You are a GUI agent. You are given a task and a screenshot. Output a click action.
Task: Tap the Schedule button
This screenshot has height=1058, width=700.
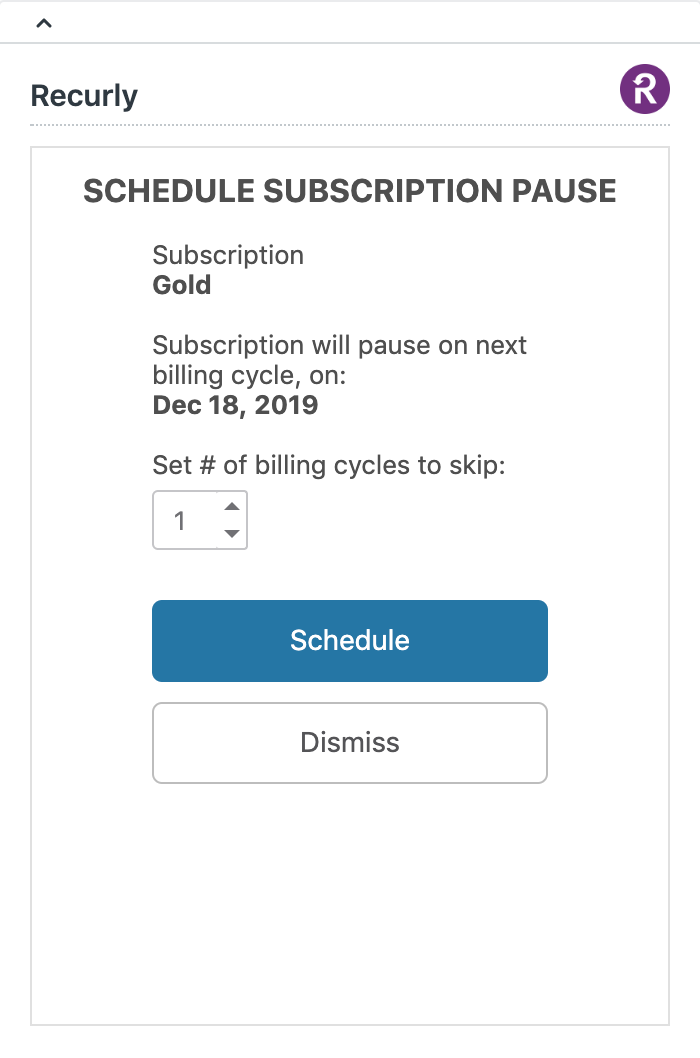click(349, 640)
